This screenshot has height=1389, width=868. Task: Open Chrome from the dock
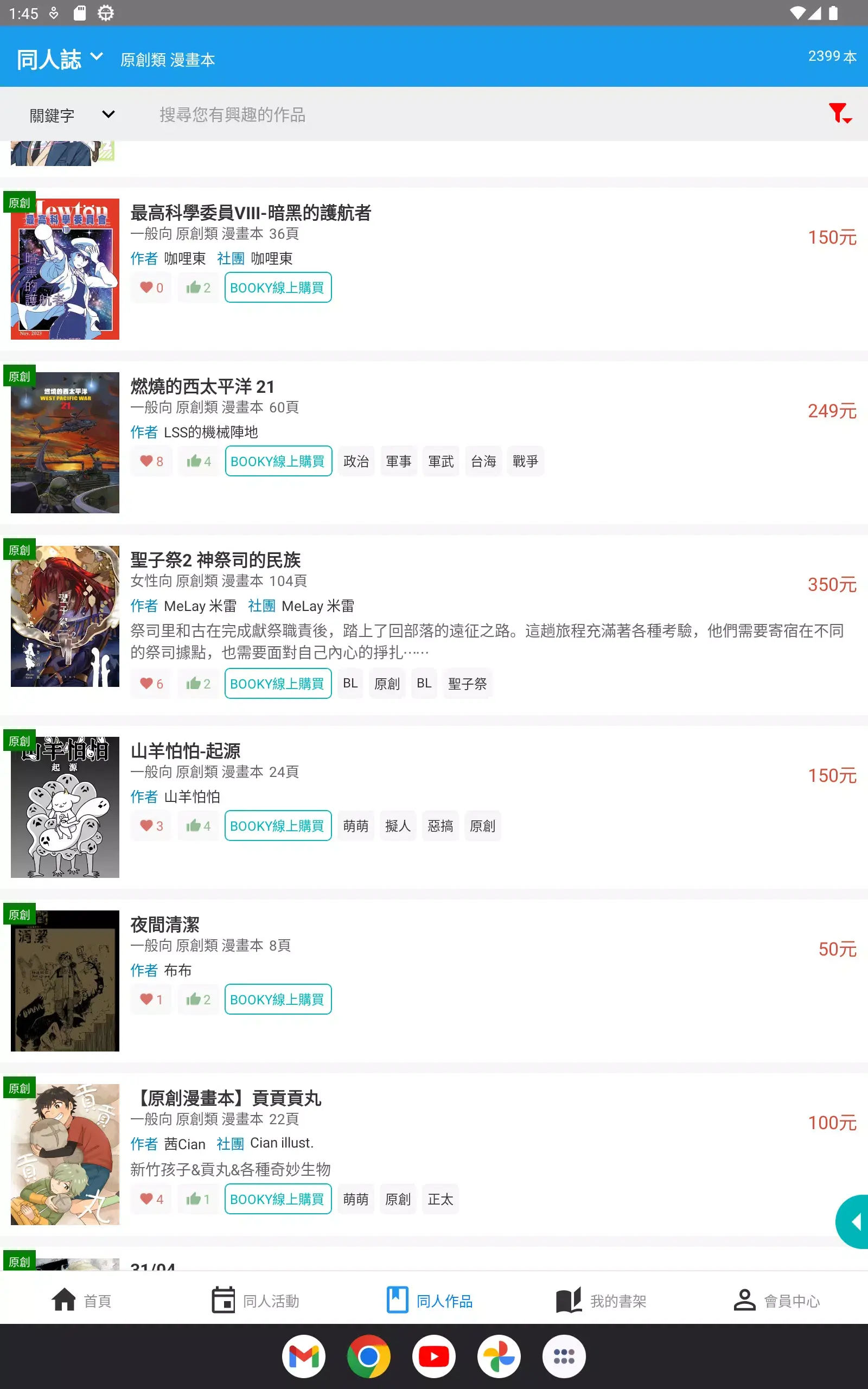click(x=369, y=1356)
